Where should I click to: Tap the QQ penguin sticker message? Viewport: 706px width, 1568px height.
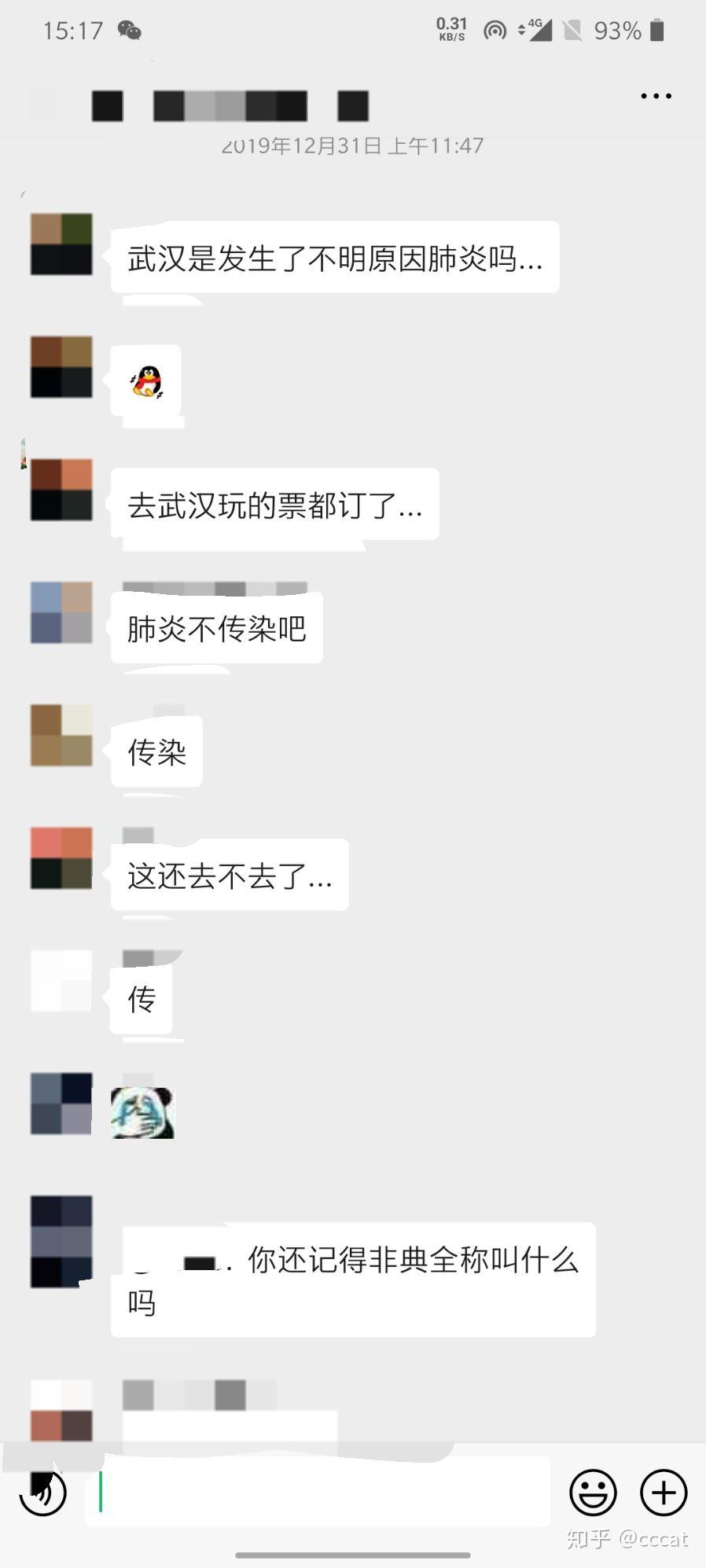click(146, 382)
